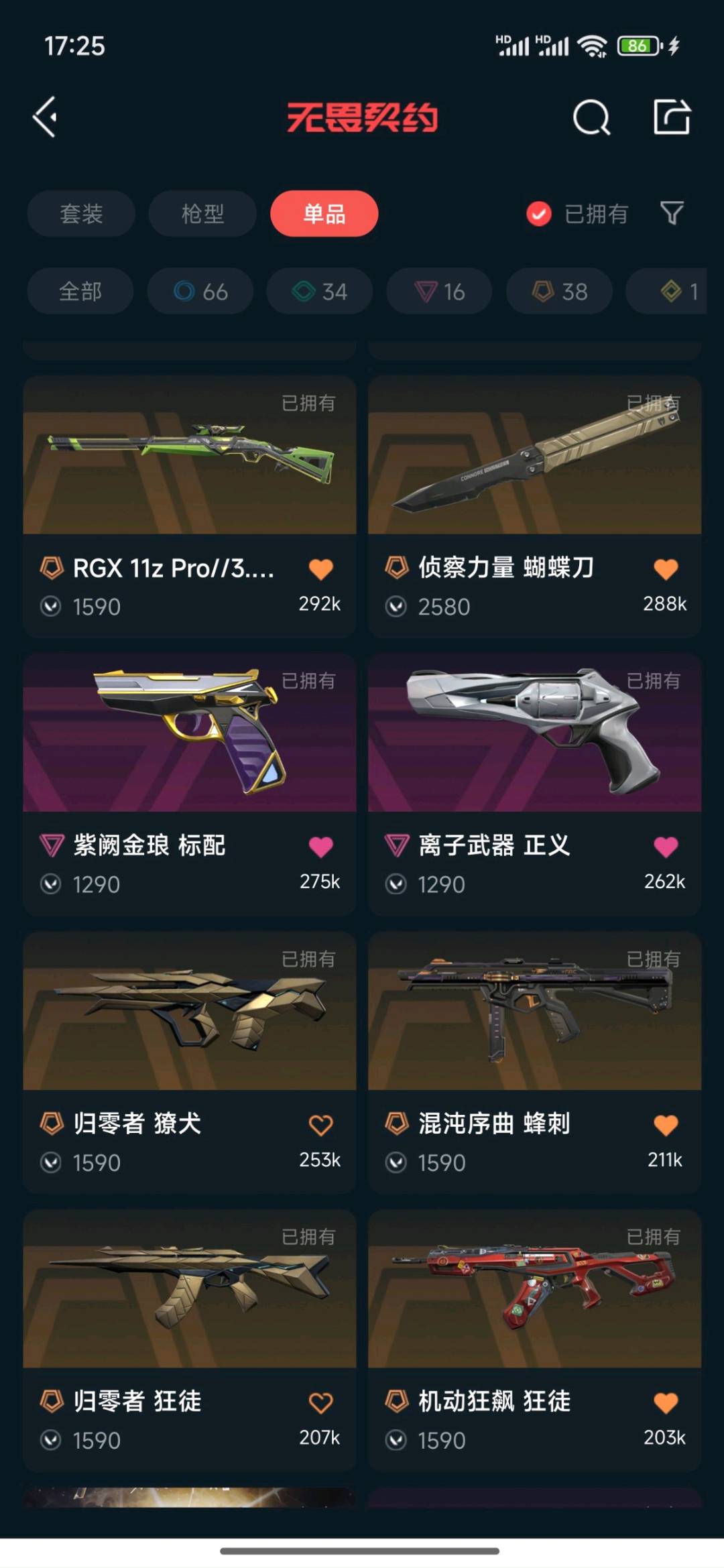Image resolution: width=724 pixels, height=1568 pixels.
Task: Open the 侦察力量 蝴蝶刀 card
Action: [x=534, y=469]
